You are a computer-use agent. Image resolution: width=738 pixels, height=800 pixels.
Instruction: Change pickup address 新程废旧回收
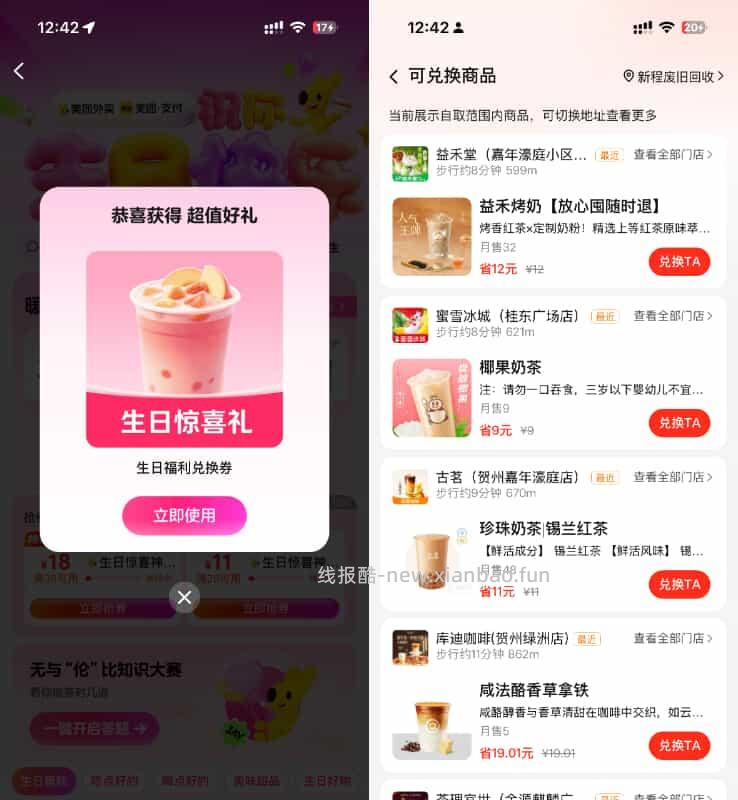point(674,77)
